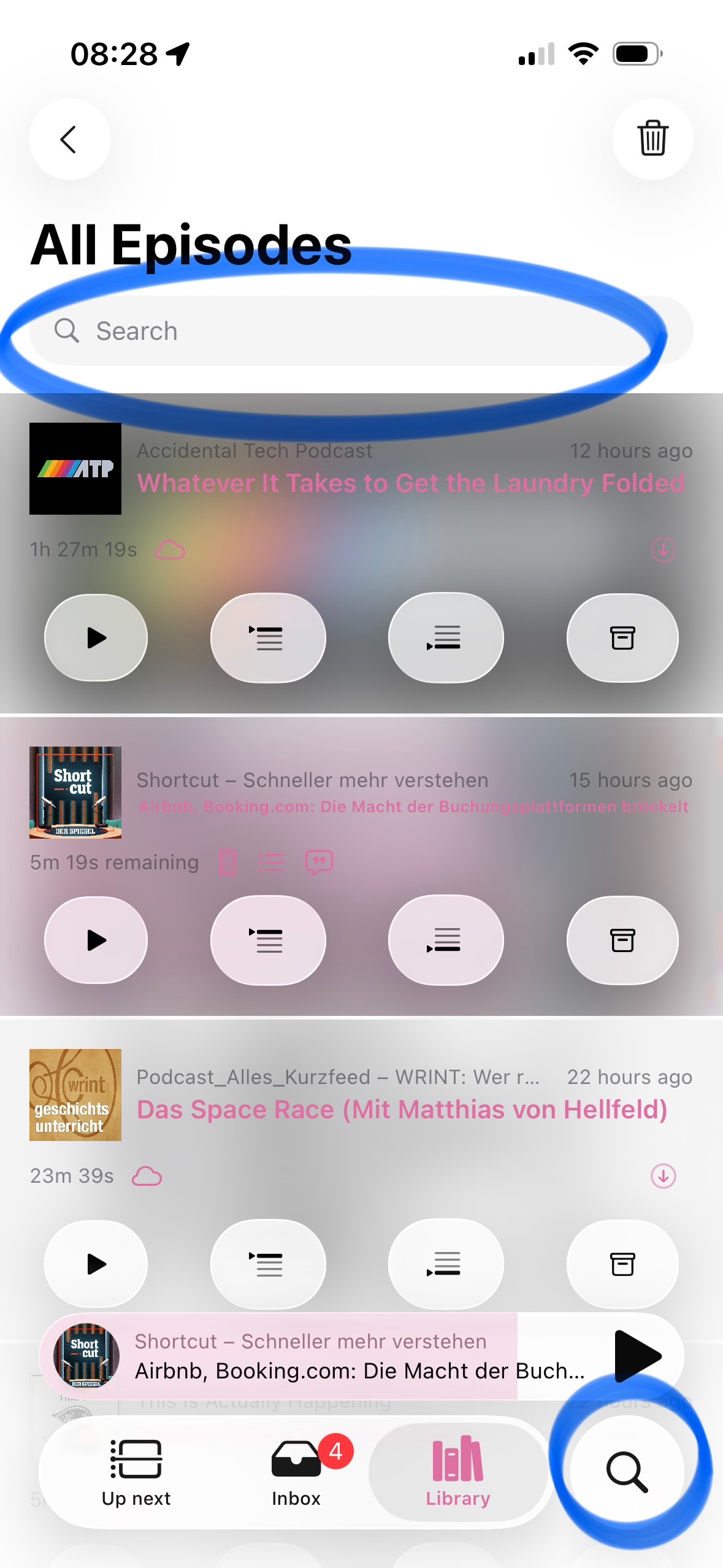
Task: Select the Library tab
Action: 458,1472
